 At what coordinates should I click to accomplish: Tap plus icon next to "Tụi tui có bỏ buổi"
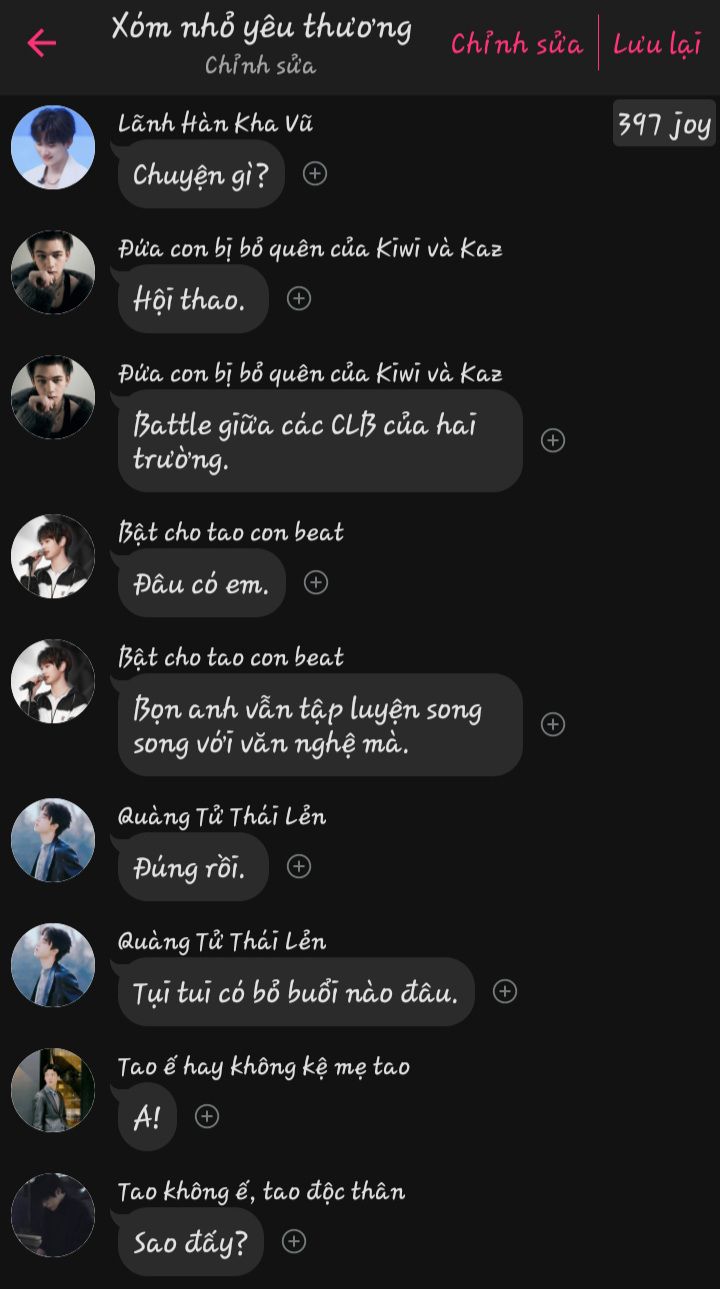tap(505, 991)
